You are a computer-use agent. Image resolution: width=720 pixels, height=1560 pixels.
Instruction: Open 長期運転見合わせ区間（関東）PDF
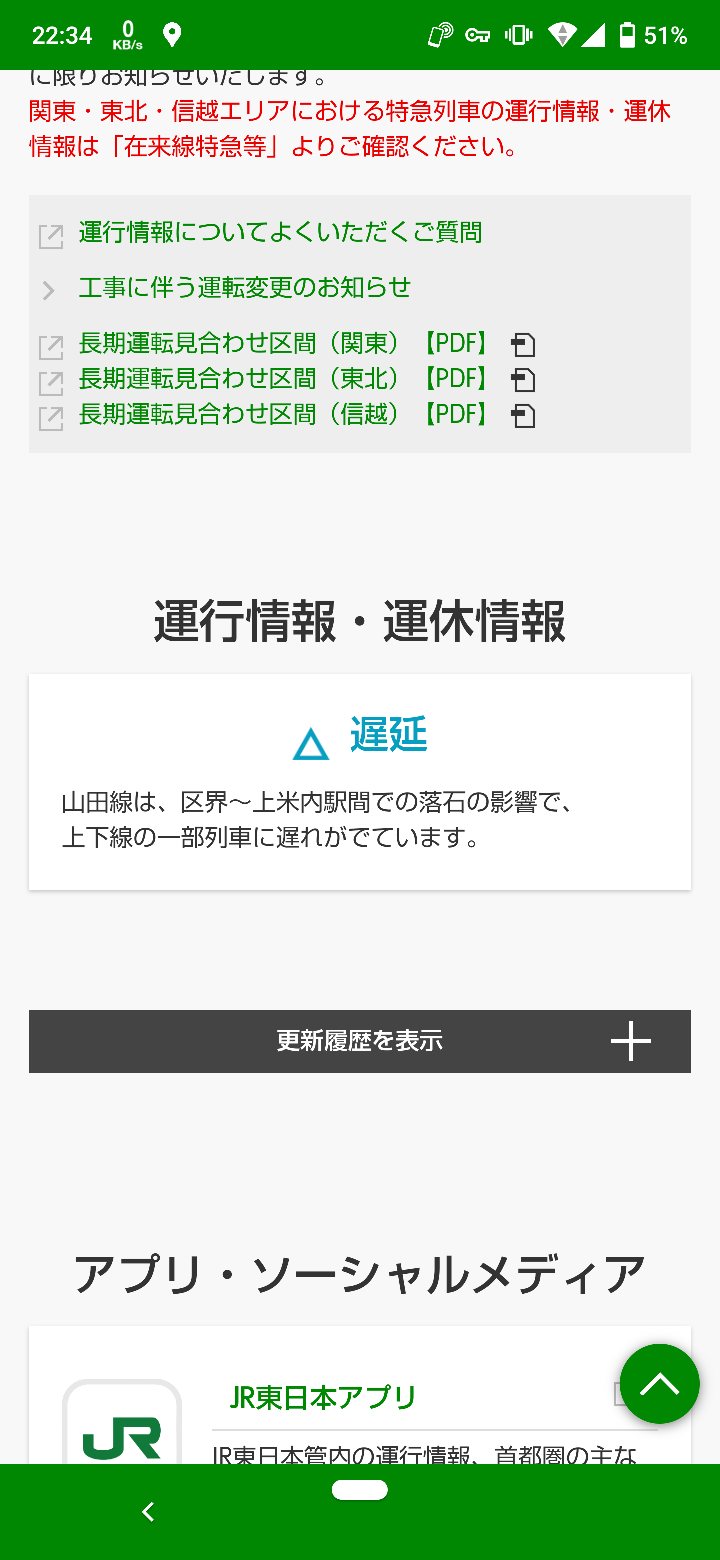click(x=284, y=344)
